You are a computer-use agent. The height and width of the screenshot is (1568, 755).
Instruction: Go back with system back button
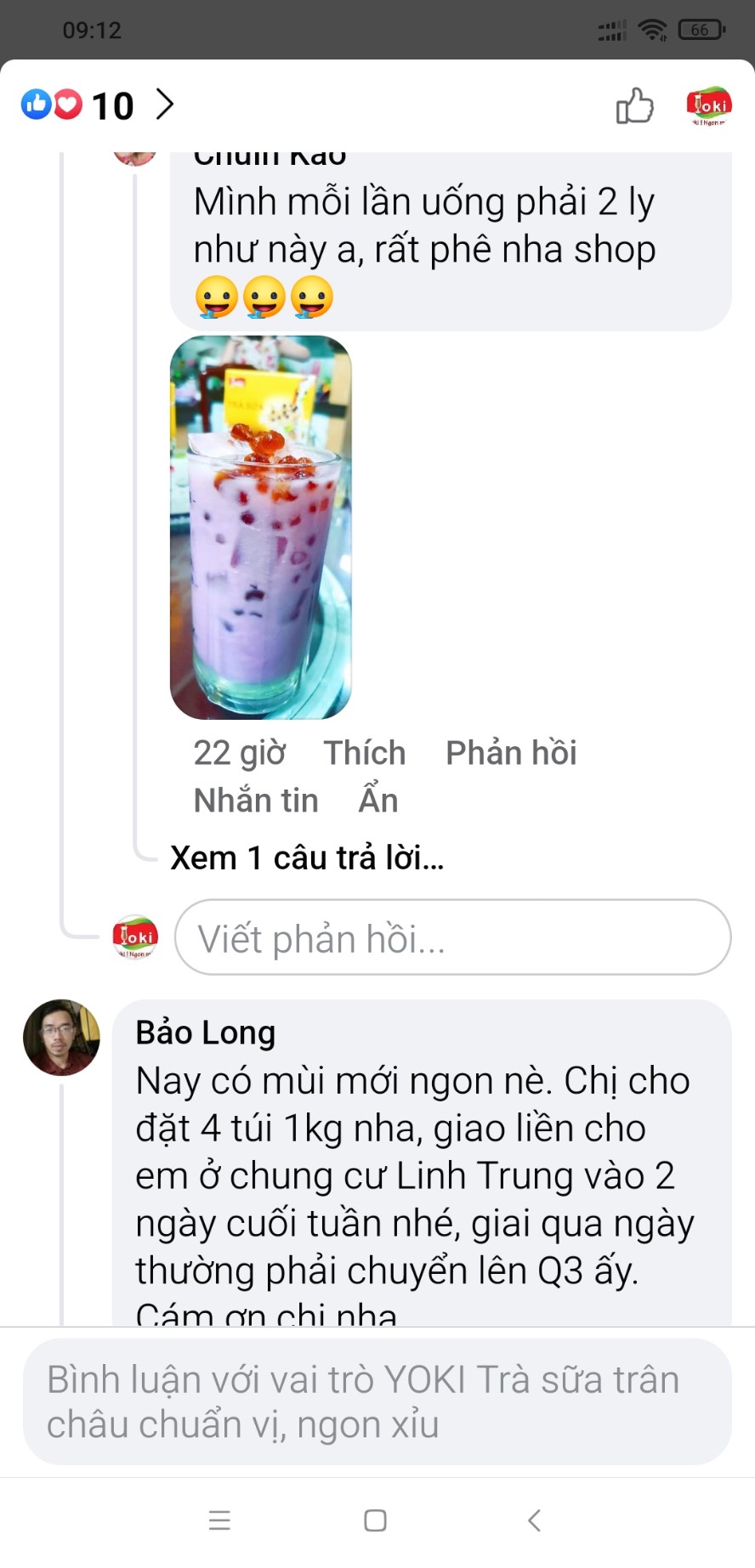coord(534,1520)
